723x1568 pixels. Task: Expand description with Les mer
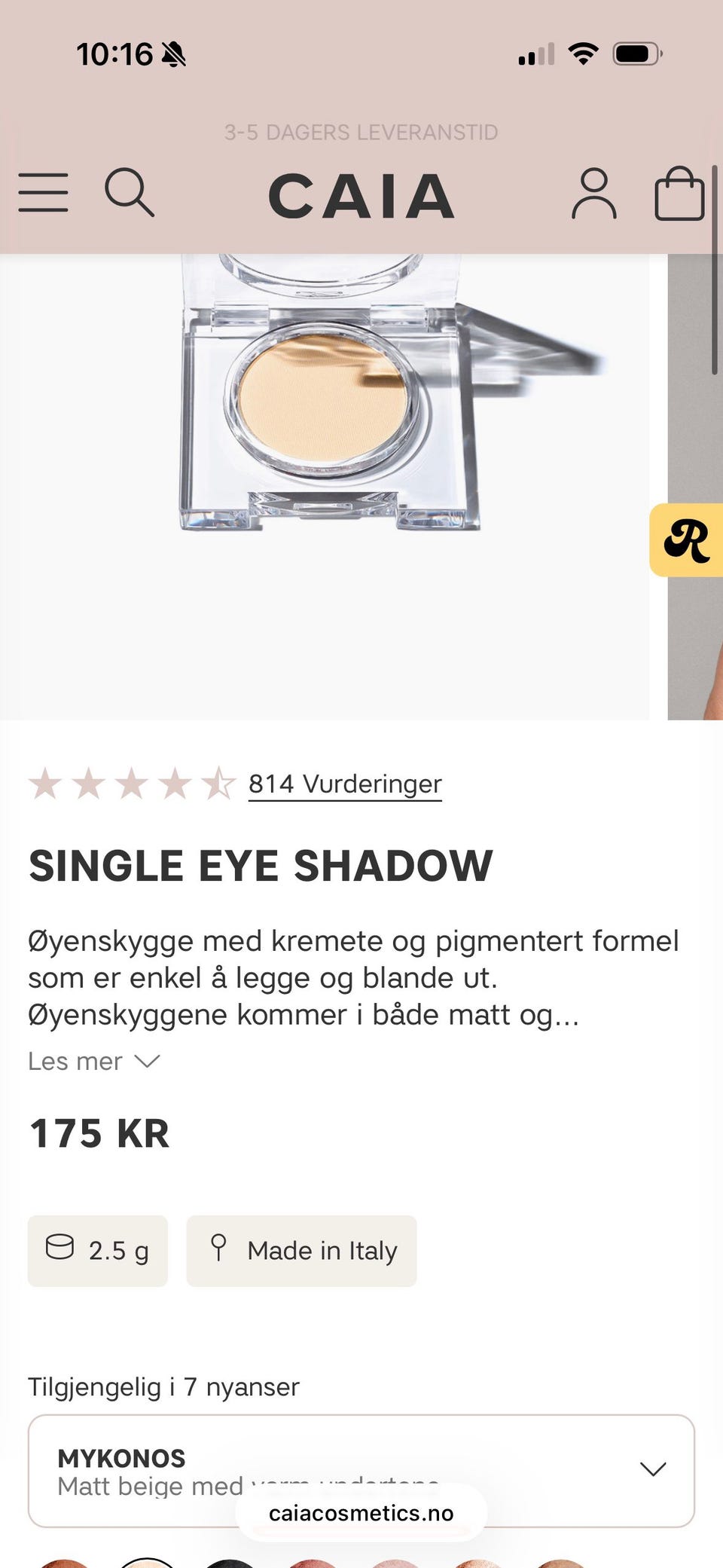[94, 1061]
